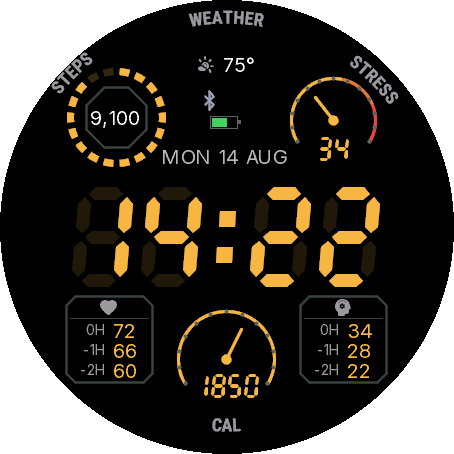This screenshot has width=454, height=454.
Task: Open the heart rate history box
Action: (x=110, y=339)
